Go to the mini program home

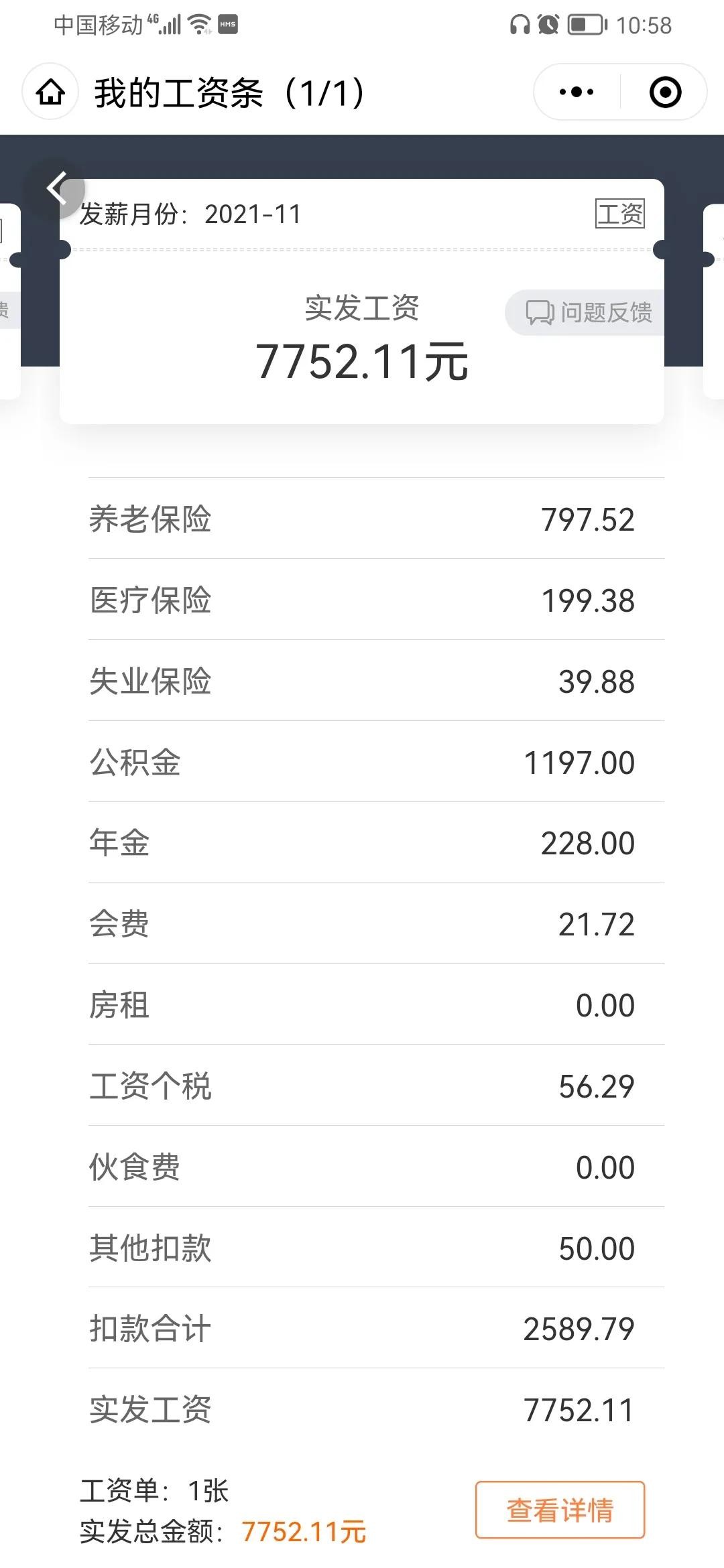pyautogui.click(x=51, y=92)
